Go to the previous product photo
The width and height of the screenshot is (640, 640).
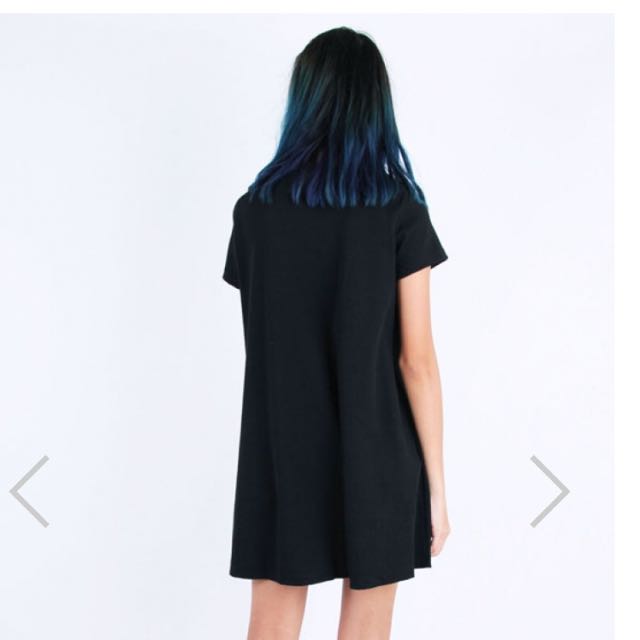click(x=29, y=490)
